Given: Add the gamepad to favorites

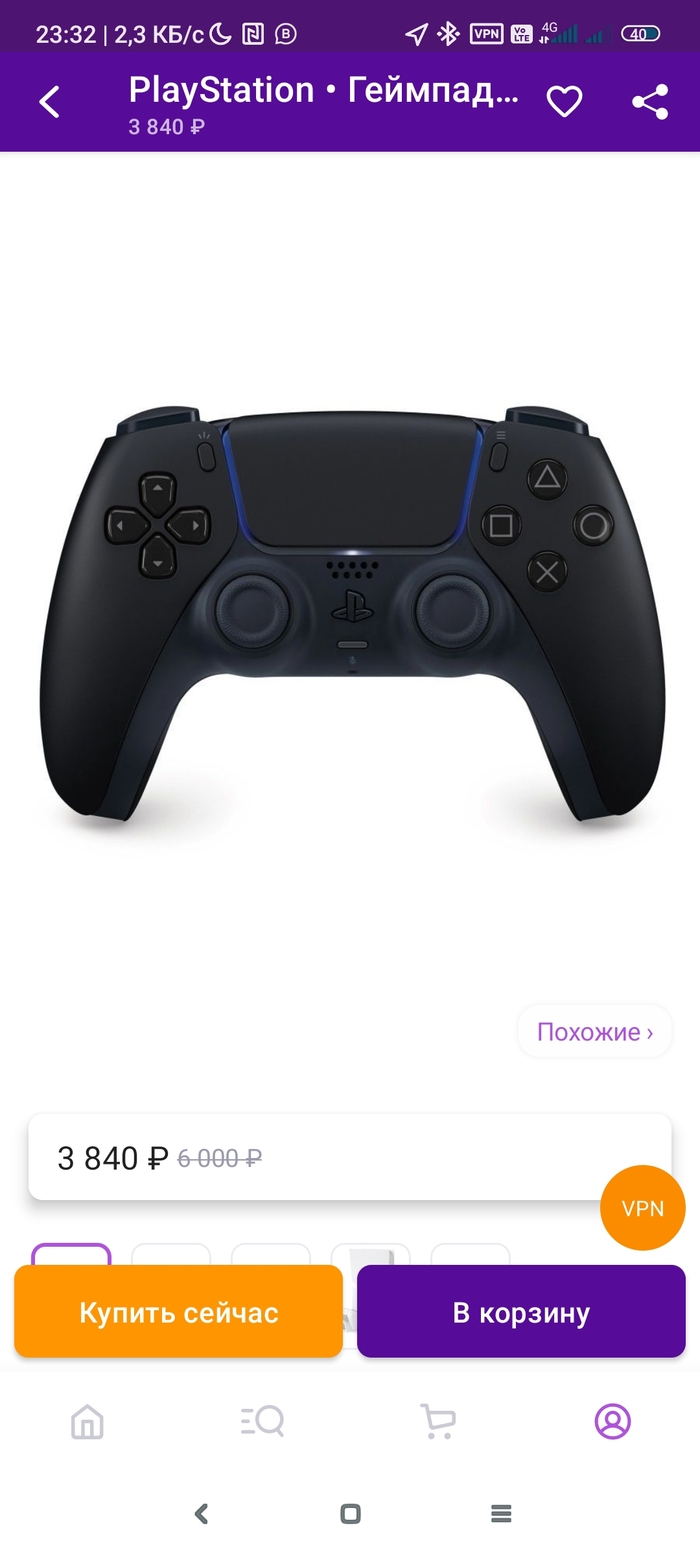Looking at the screenshot, I should pyautogui.click(x=564, y=102).
